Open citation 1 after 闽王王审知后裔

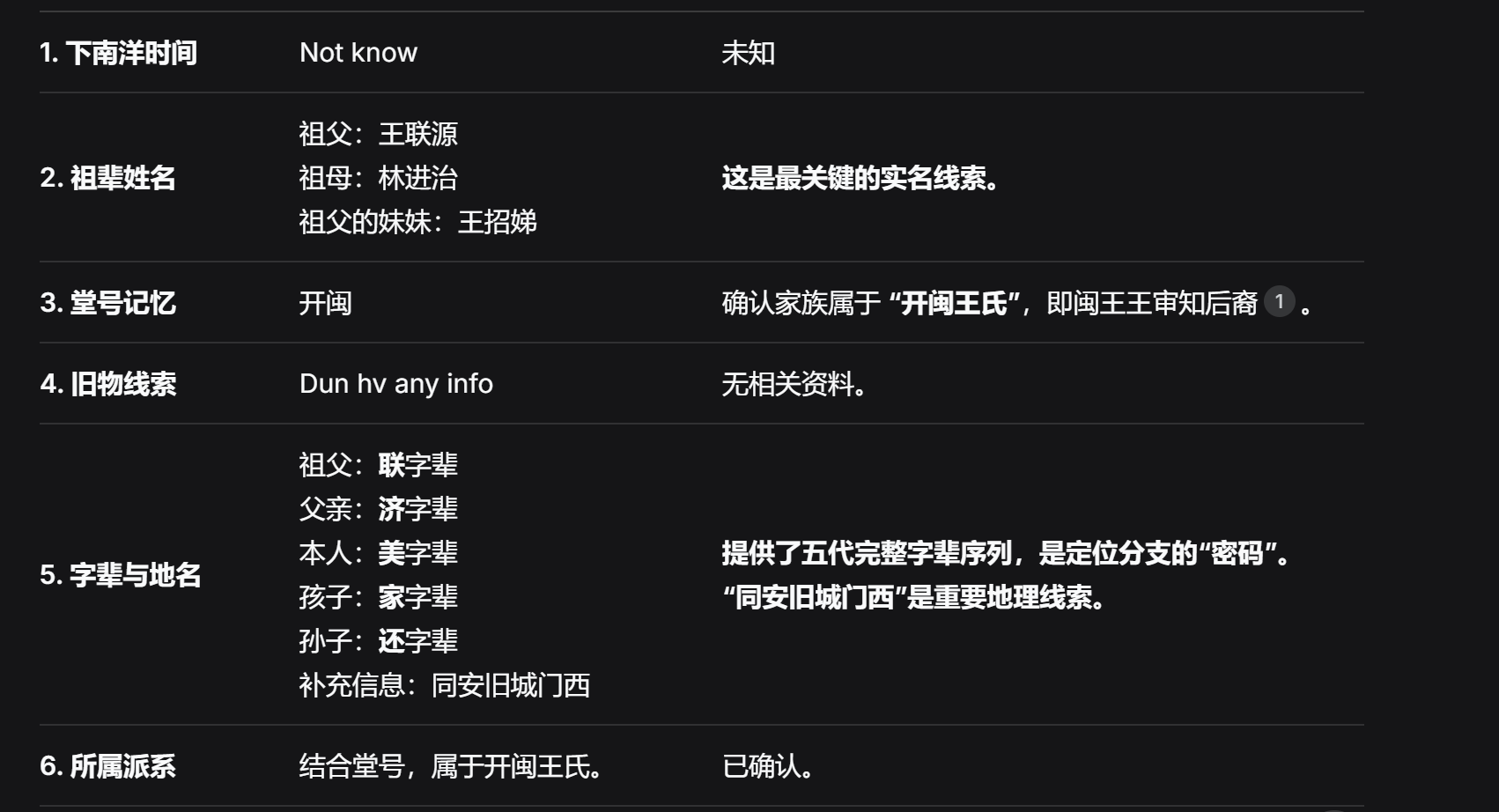pyautogui.click(x=1279, y=302)
